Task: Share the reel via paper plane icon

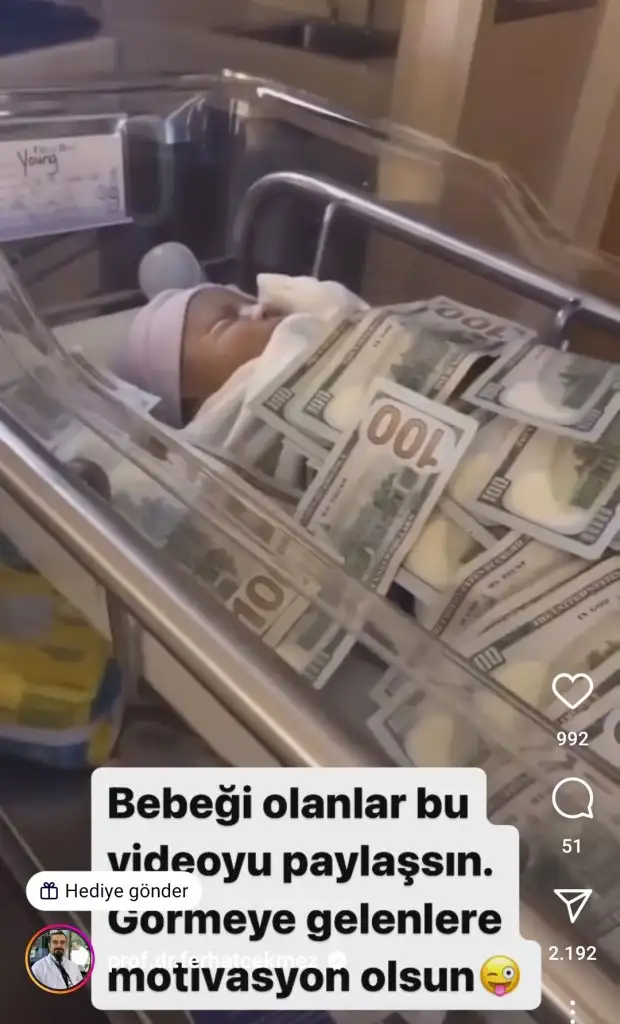Action: click(x=572, y=905)
